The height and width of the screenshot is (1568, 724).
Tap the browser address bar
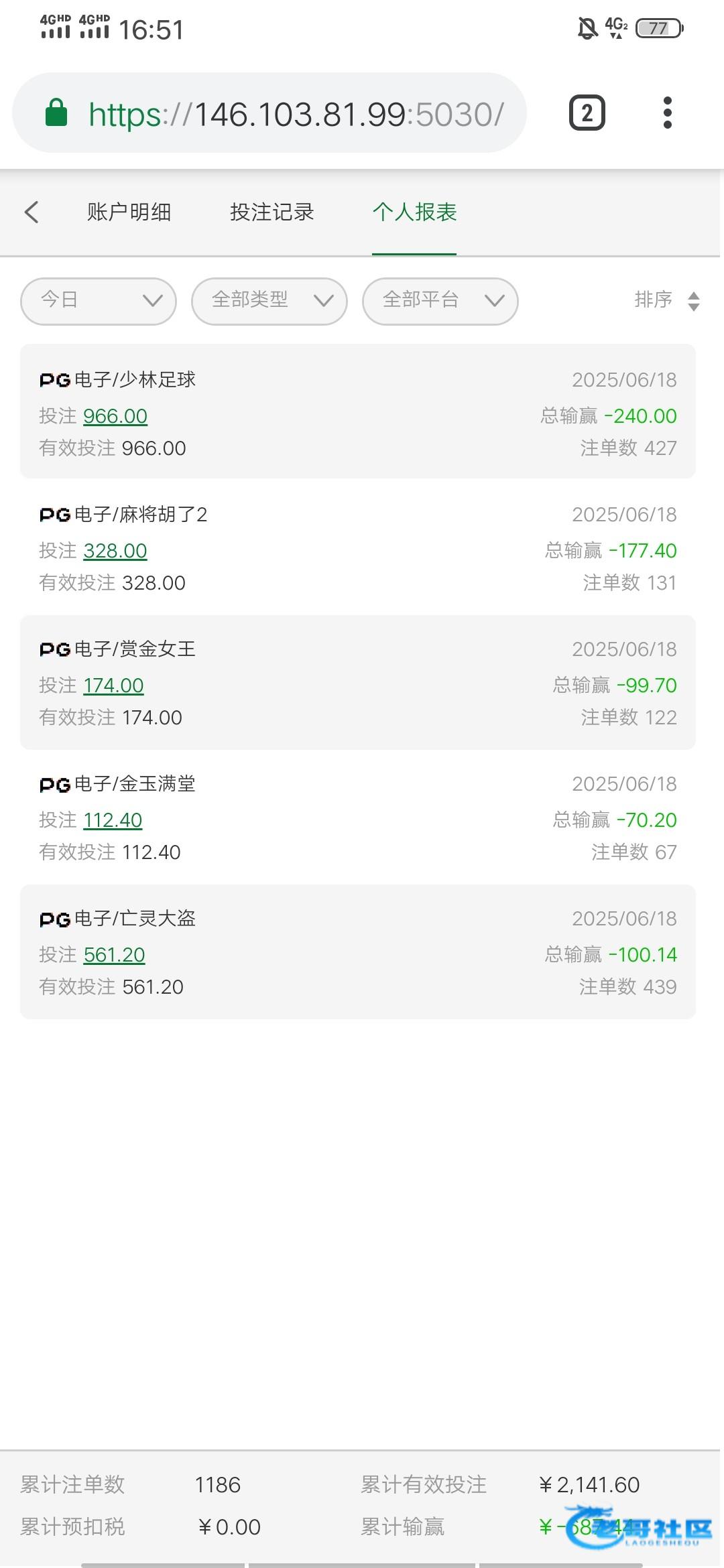[x=269, y=113]
